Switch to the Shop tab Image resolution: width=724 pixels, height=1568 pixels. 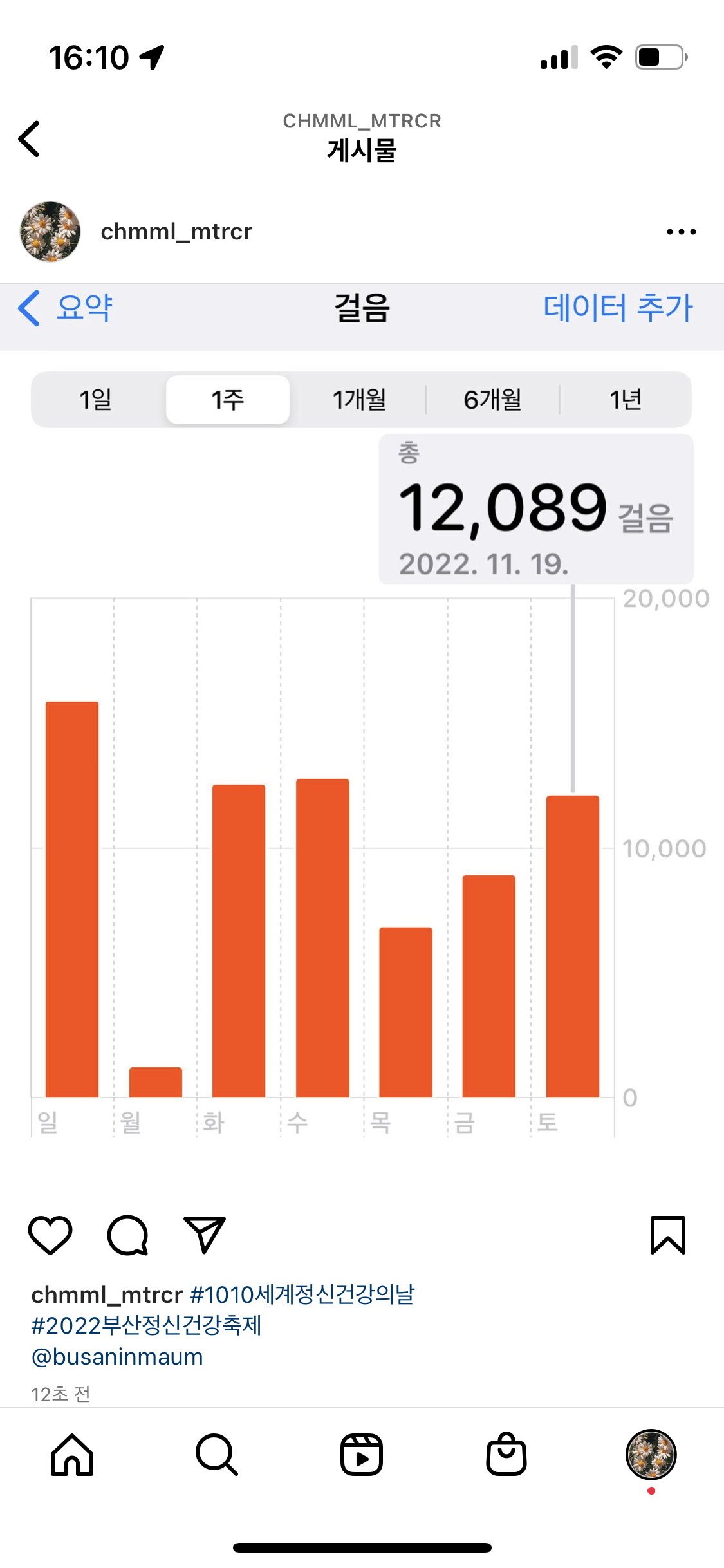click(506, 1455)
